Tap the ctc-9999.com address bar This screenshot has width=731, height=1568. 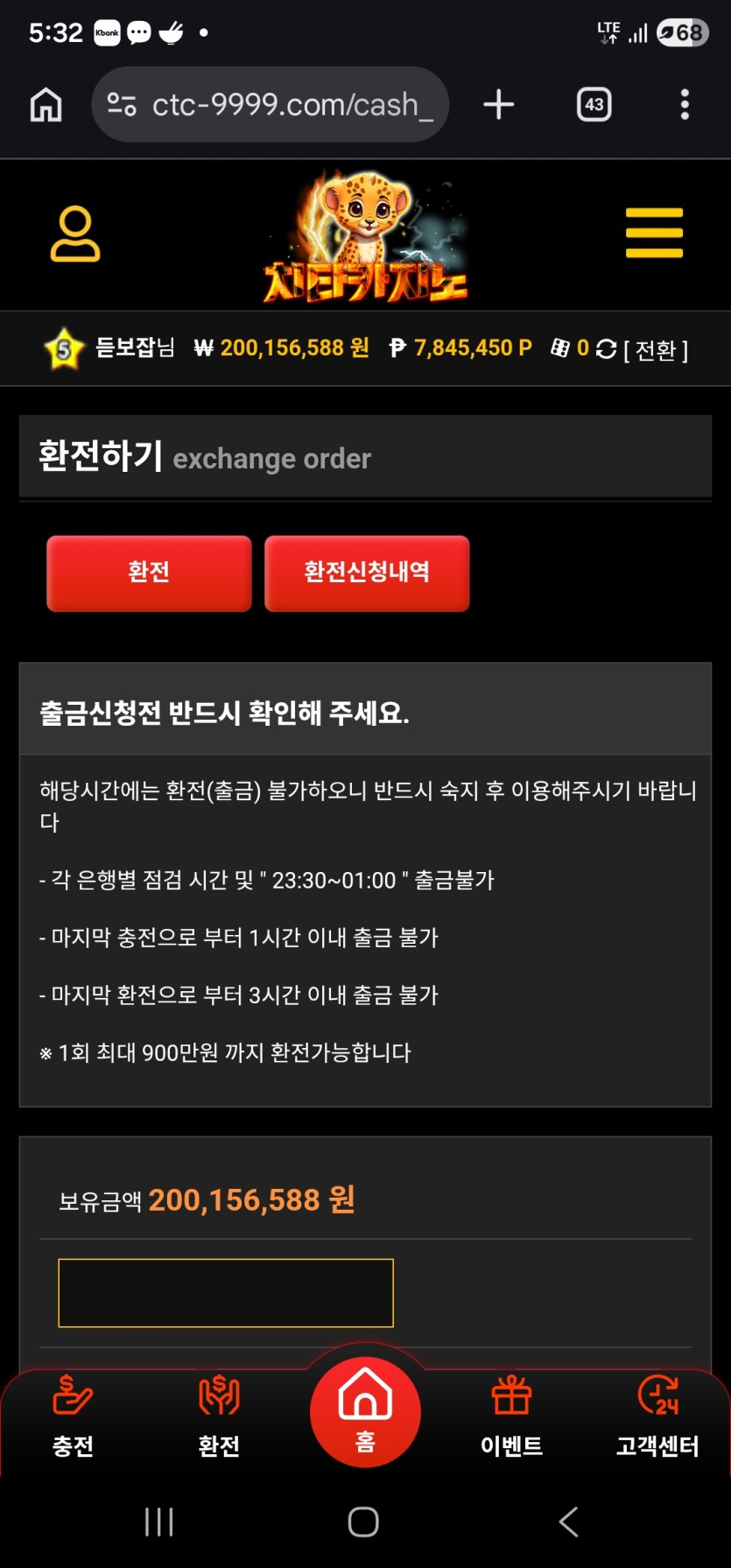pos(270,105)
